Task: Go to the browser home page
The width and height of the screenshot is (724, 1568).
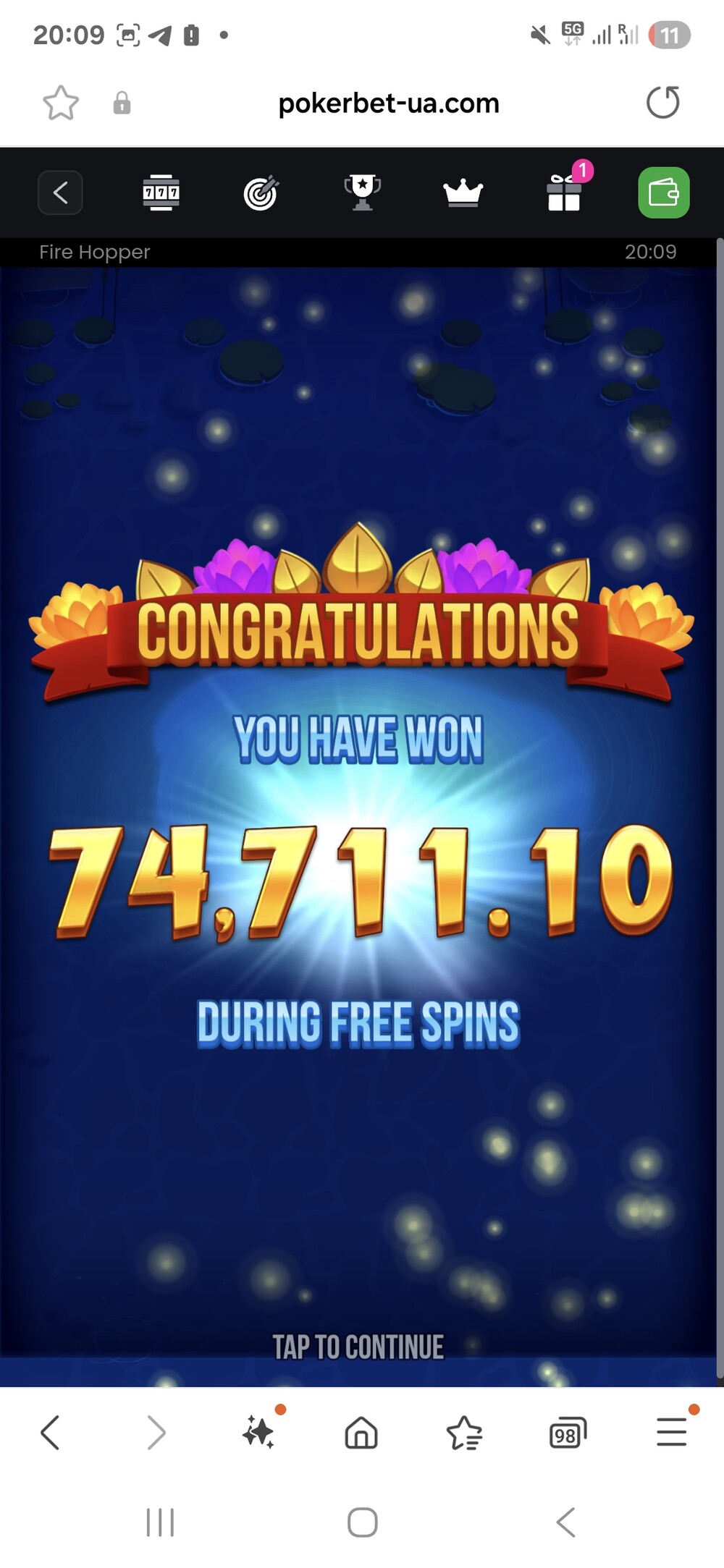Action: 361,1433
